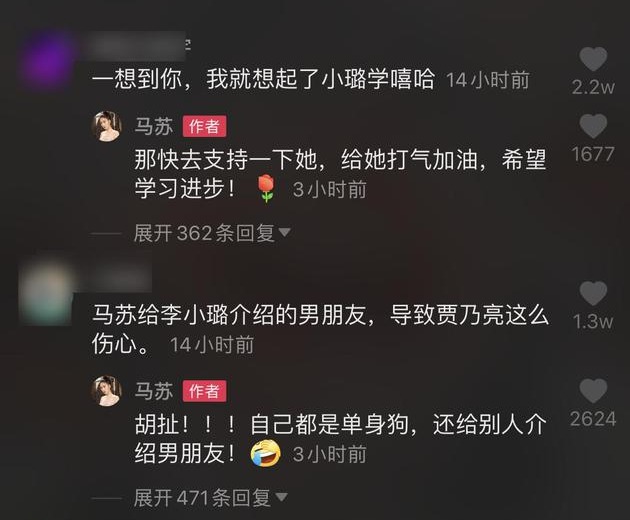Open 马苏's avatar on the 胡扯 reply
630x520 pixels.
point(106,391)
